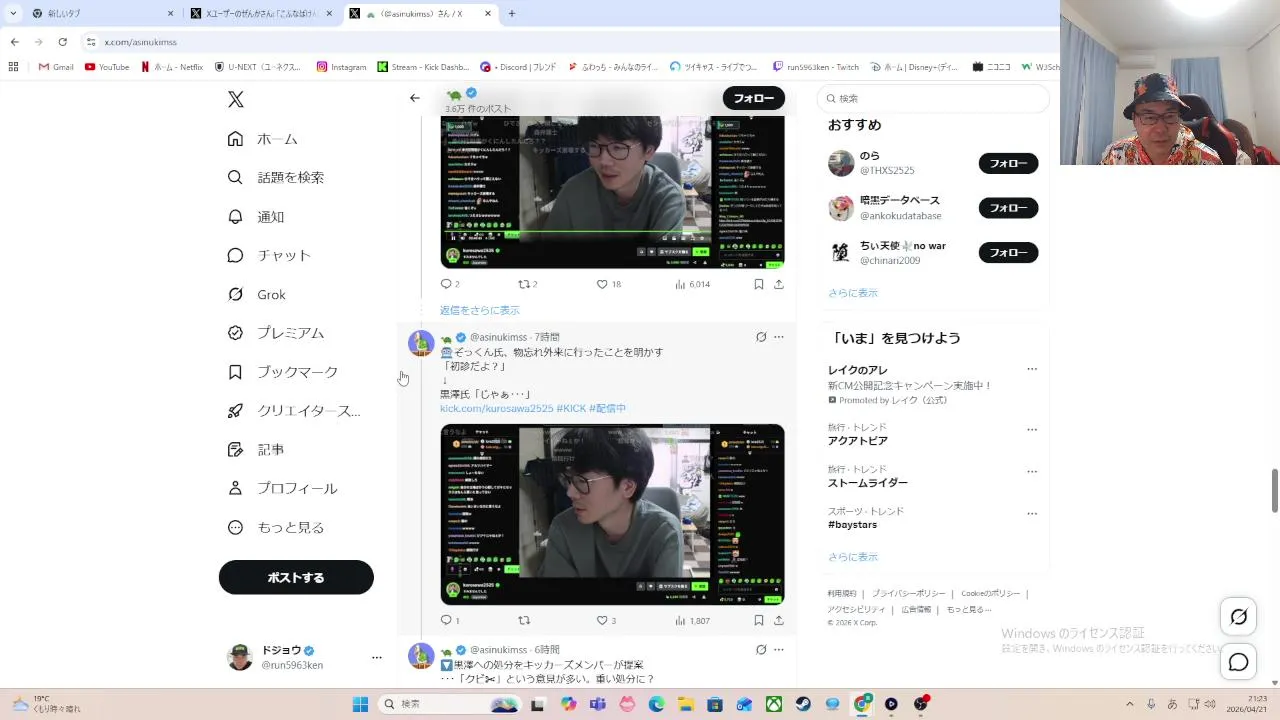Open the 通知 notifications page
The image size is (1280, 720).
(269, 216)
